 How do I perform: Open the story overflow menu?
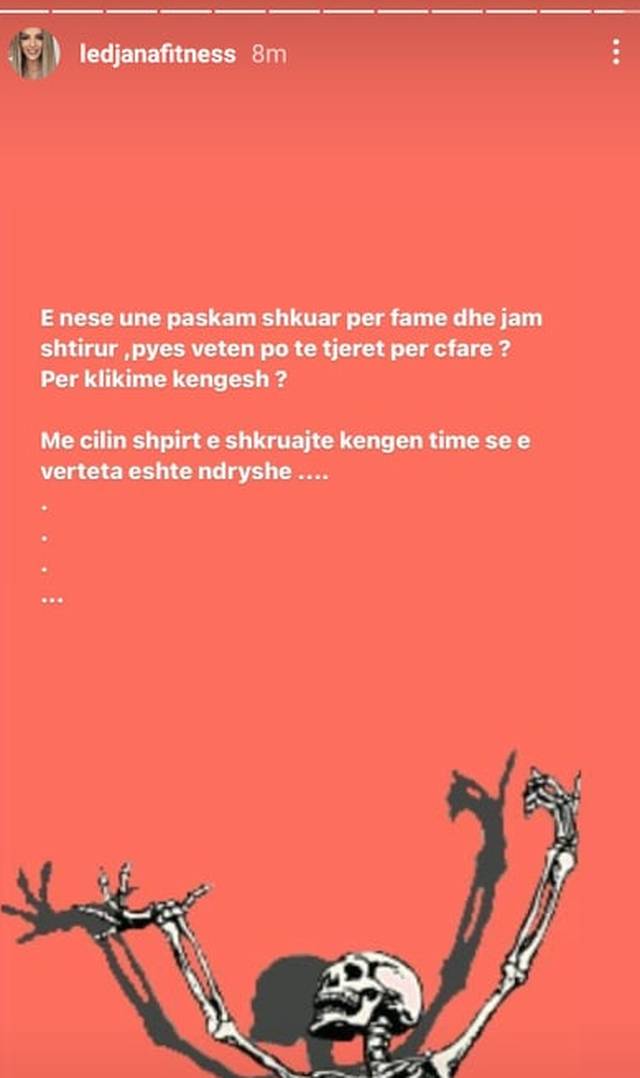coord(615,52)
